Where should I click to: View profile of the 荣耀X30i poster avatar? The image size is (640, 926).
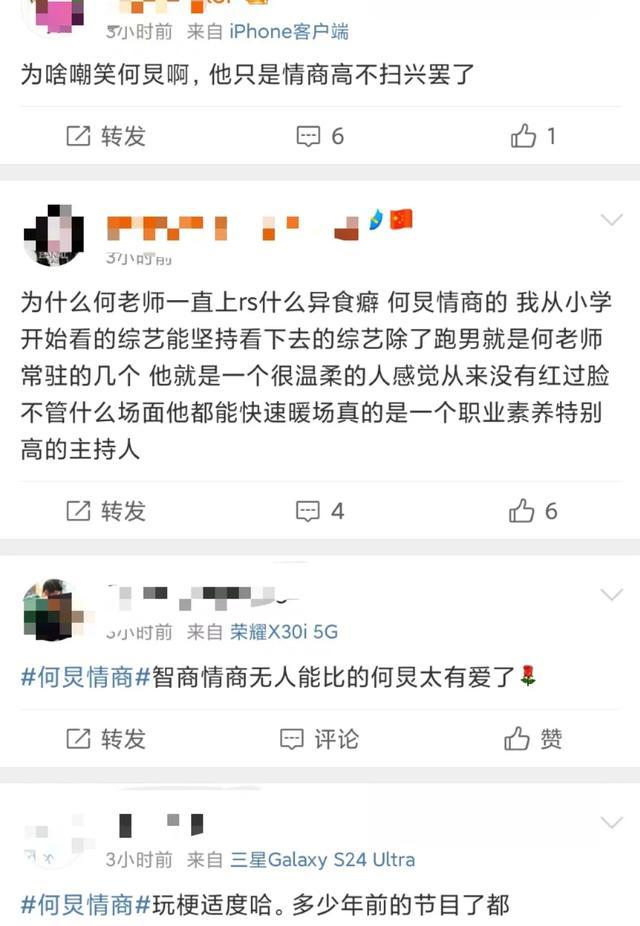point(54,609)
